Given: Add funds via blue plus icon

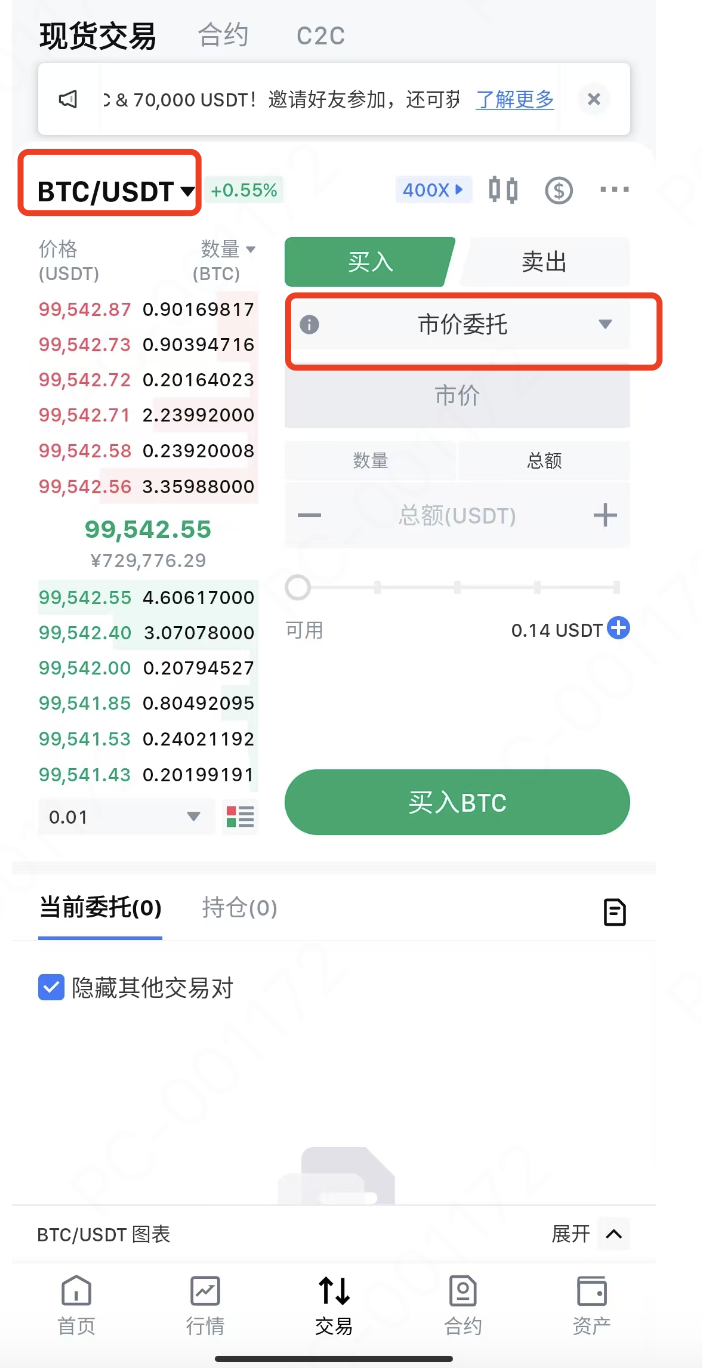Looking at the screenshot, I should pos(619,628).
